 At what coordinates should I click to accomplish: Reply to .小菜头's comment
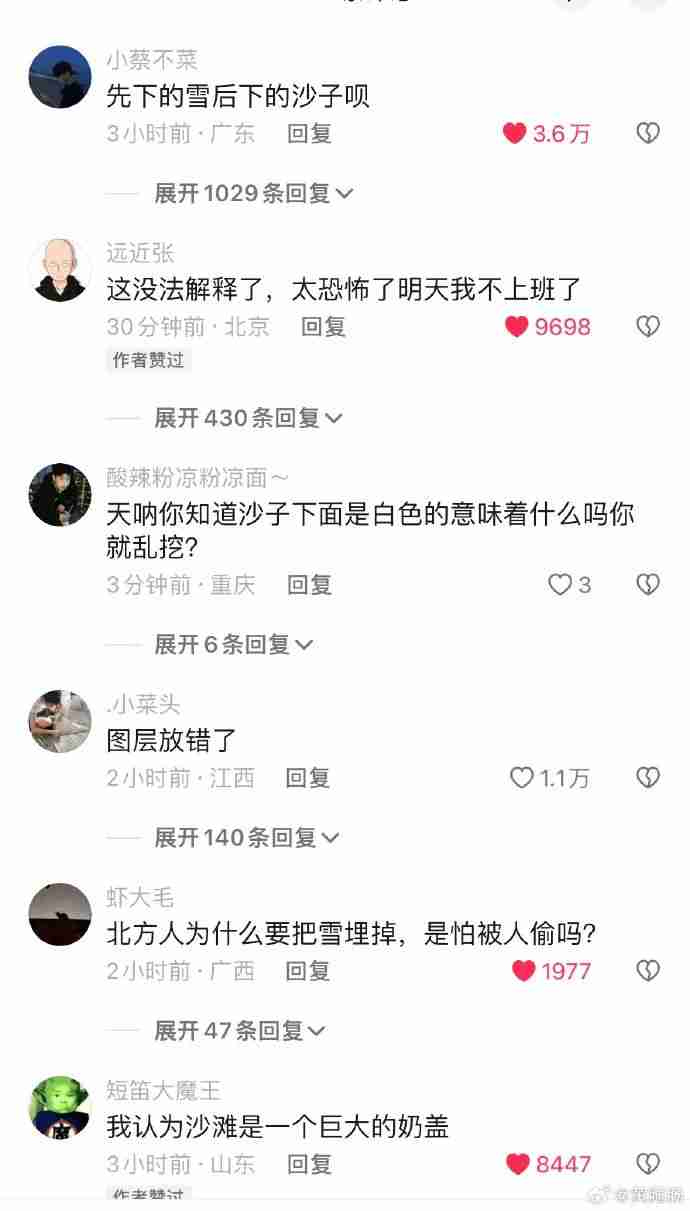point(307,777)
